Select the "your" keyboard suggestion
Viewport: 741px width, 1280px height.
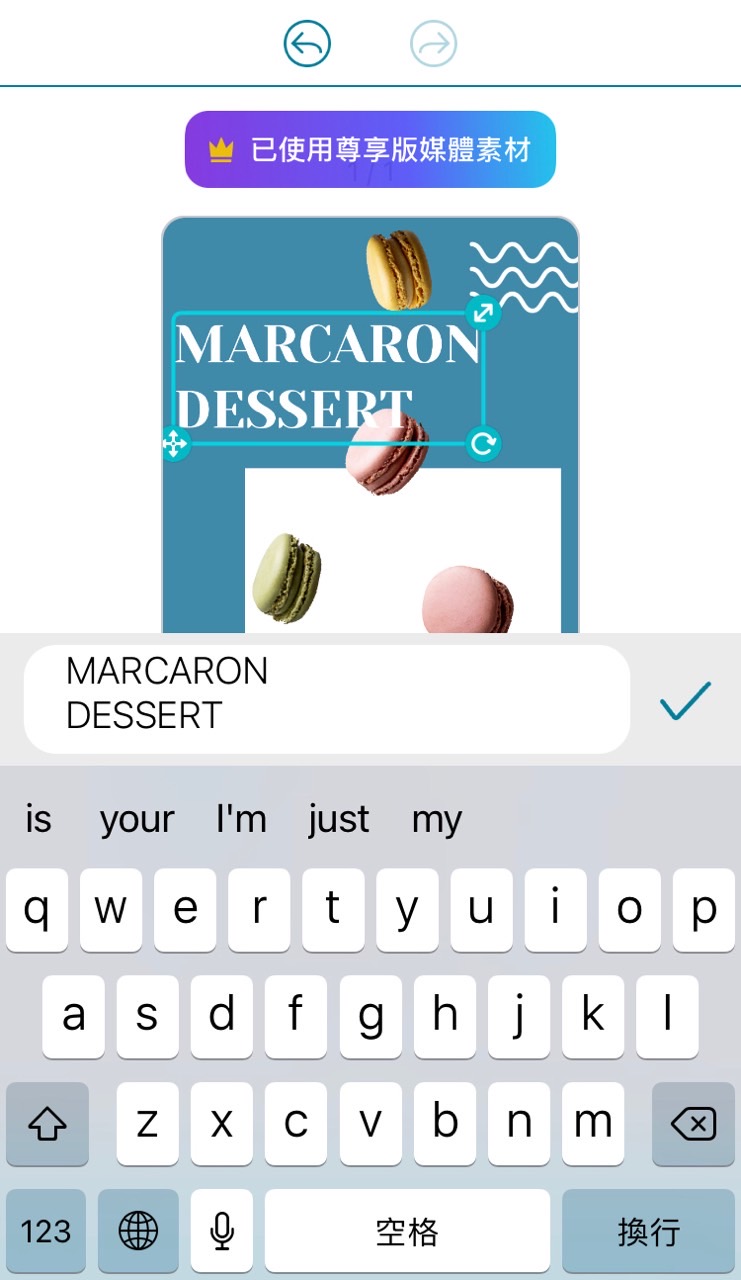coord(137,820)
